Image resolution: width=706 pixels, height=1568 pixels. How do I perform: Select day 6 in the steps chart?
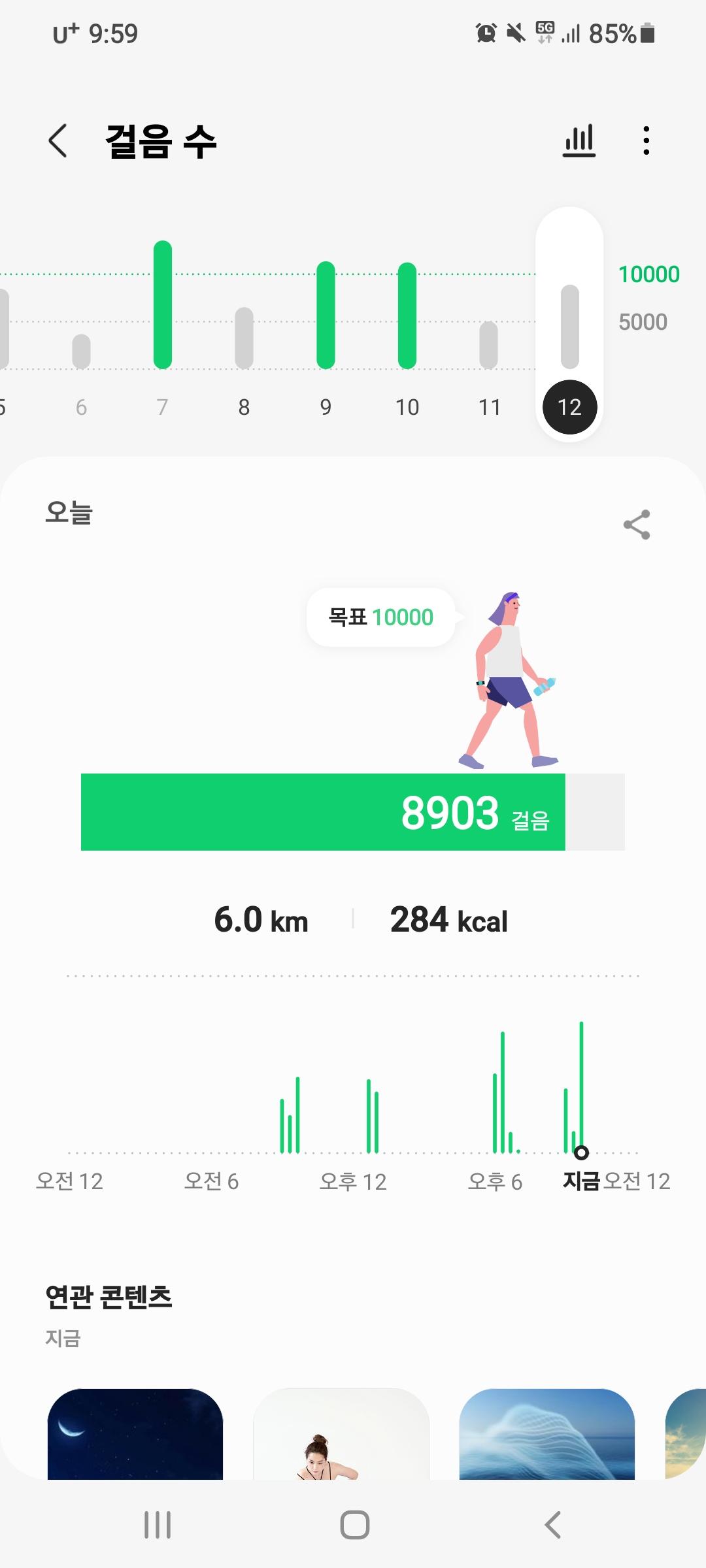(x=81, y=353)
